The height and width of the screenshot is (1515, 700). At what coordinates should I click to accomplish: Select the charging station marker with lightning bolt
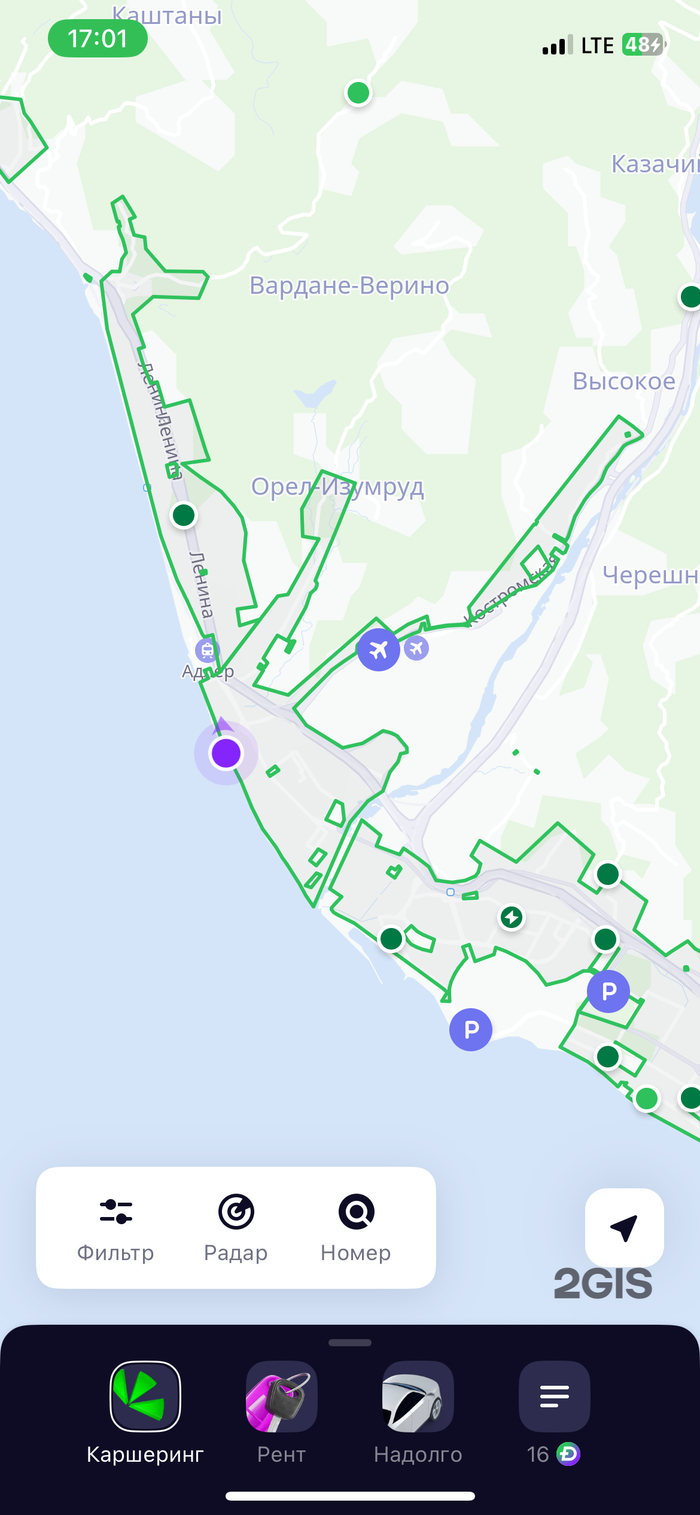(512, 917)
